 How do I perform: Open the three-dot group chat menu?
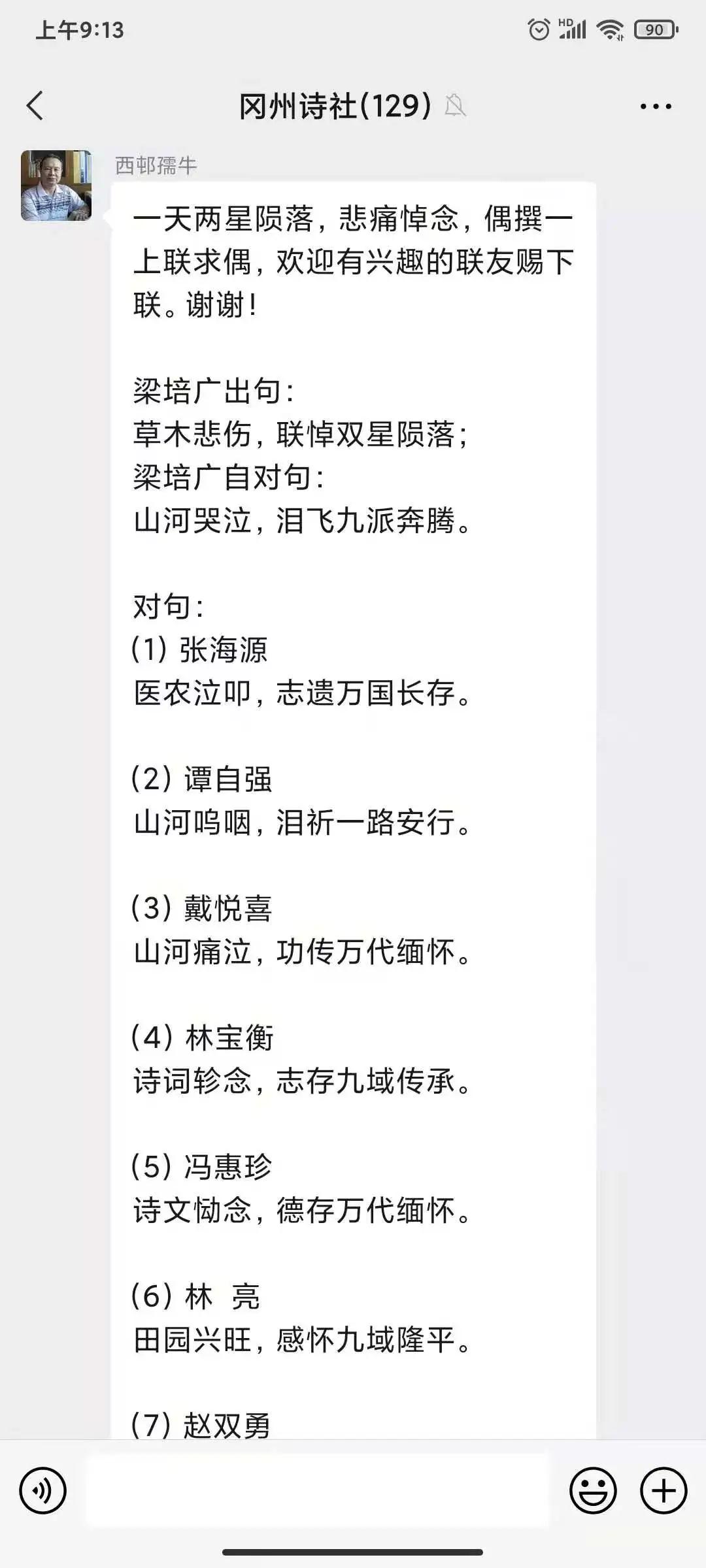[656, 106]
